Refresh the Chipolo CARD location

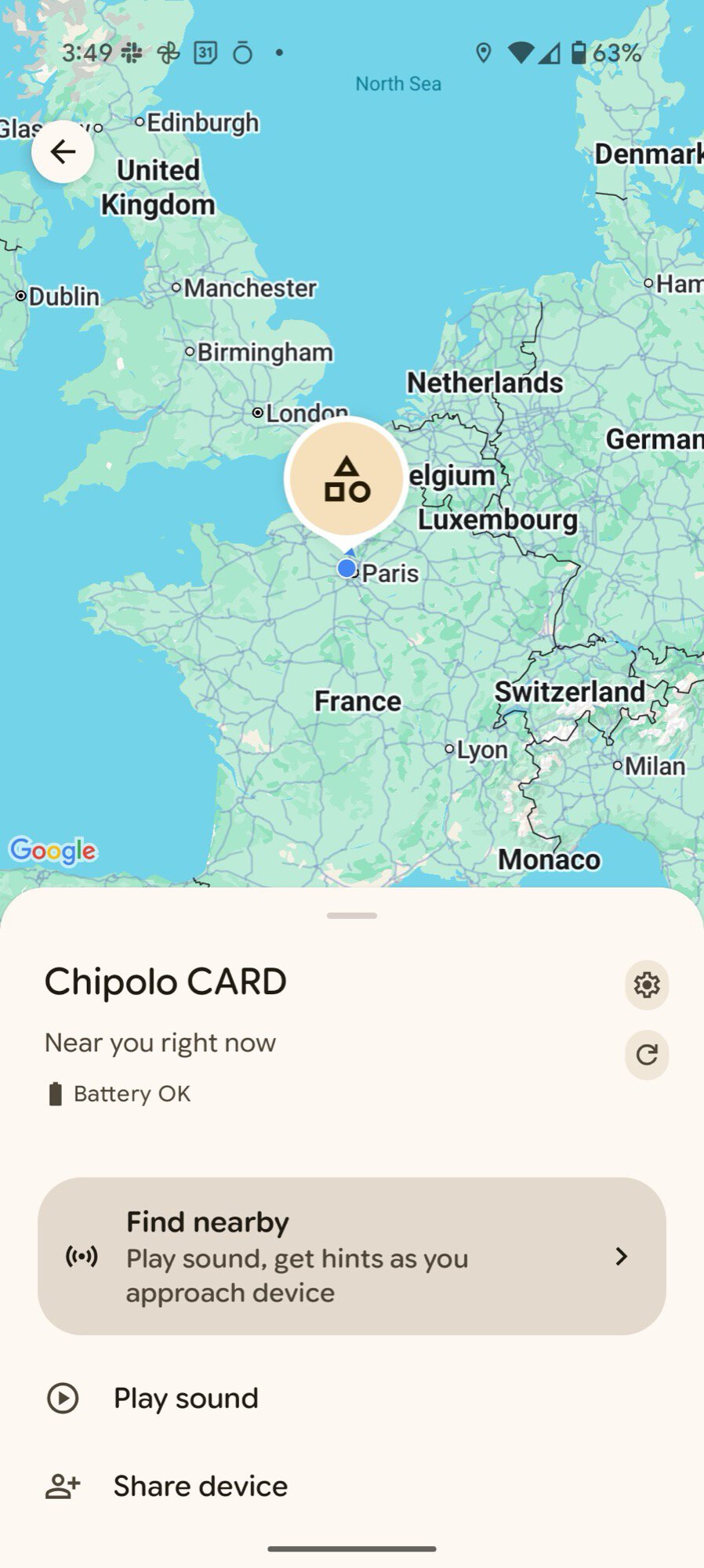pos(646,1054)
